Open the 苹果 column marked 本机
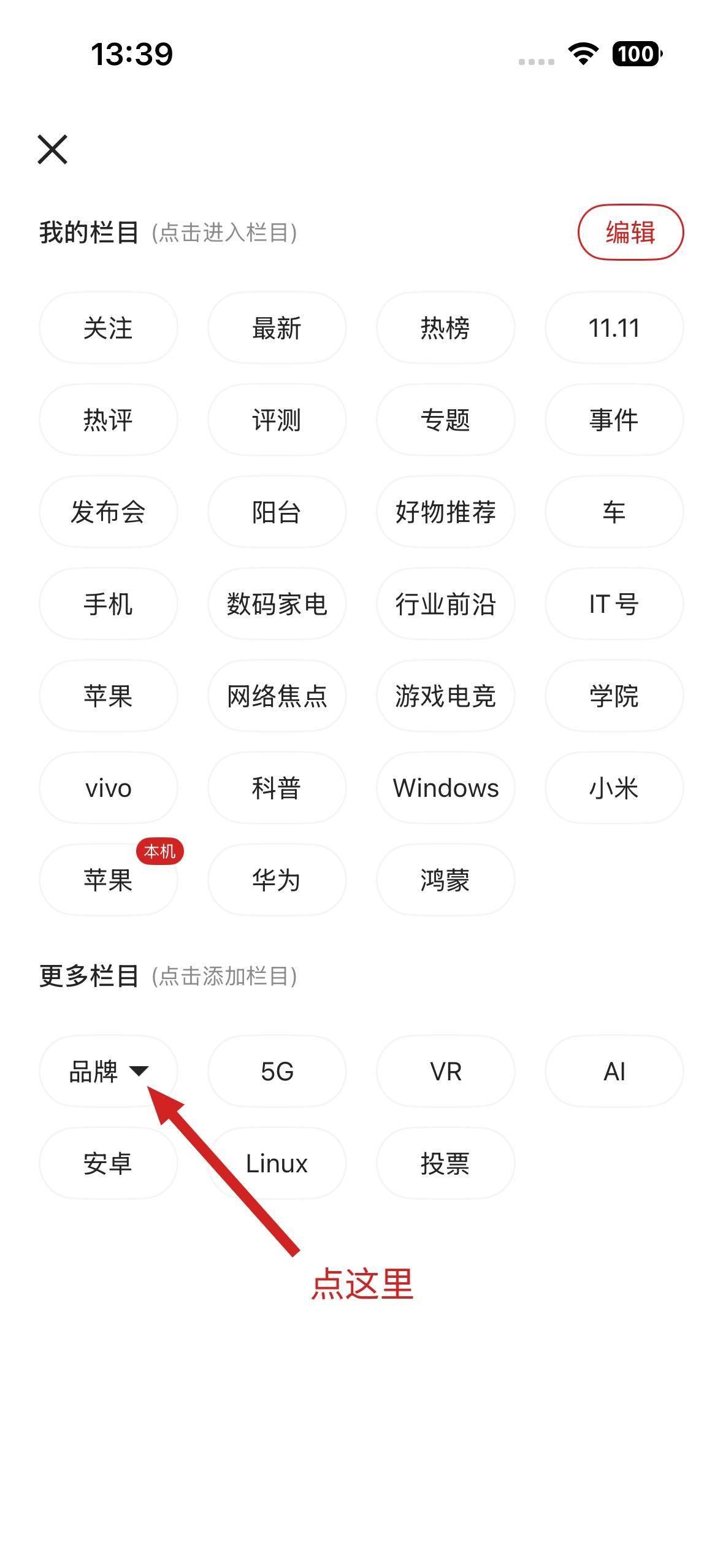 108,880
